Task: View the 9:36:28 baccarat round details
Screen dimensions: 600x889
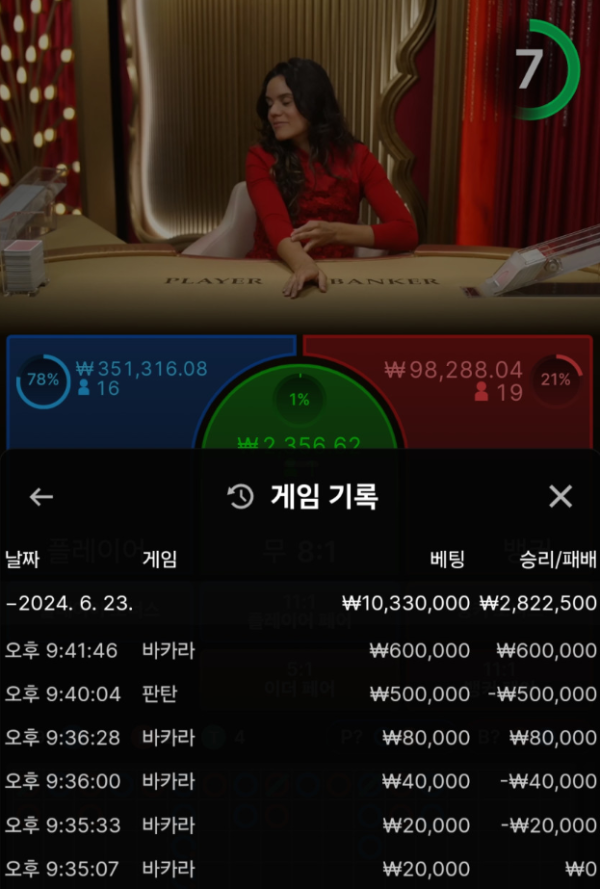Action: pos(300,738)
